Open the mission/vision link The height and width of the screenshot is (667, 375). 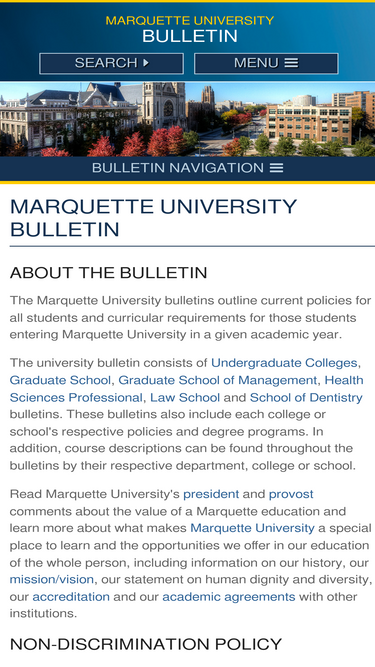(x=51, y=579)
